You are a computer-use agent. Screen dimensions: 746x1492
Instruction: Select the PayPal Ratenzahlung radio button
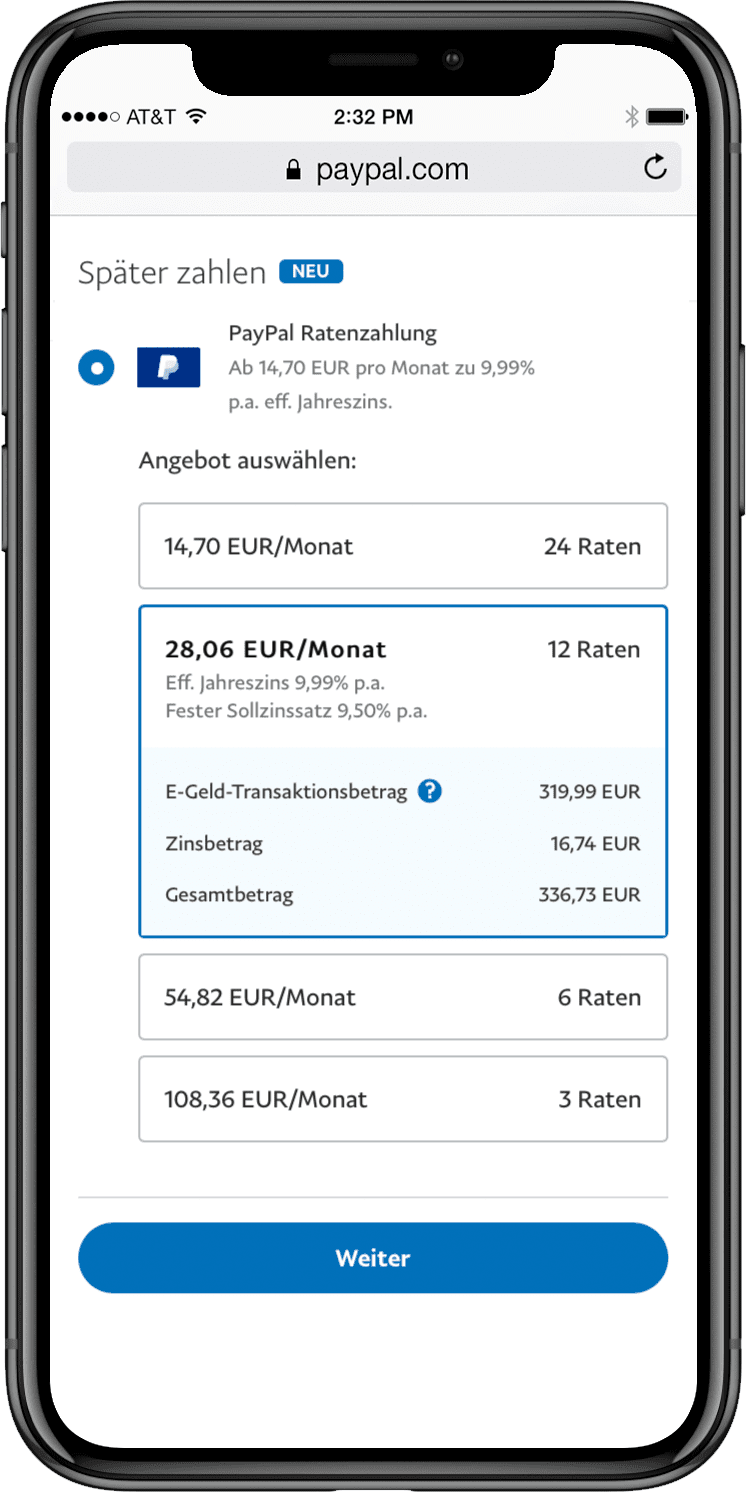[96, 368]
